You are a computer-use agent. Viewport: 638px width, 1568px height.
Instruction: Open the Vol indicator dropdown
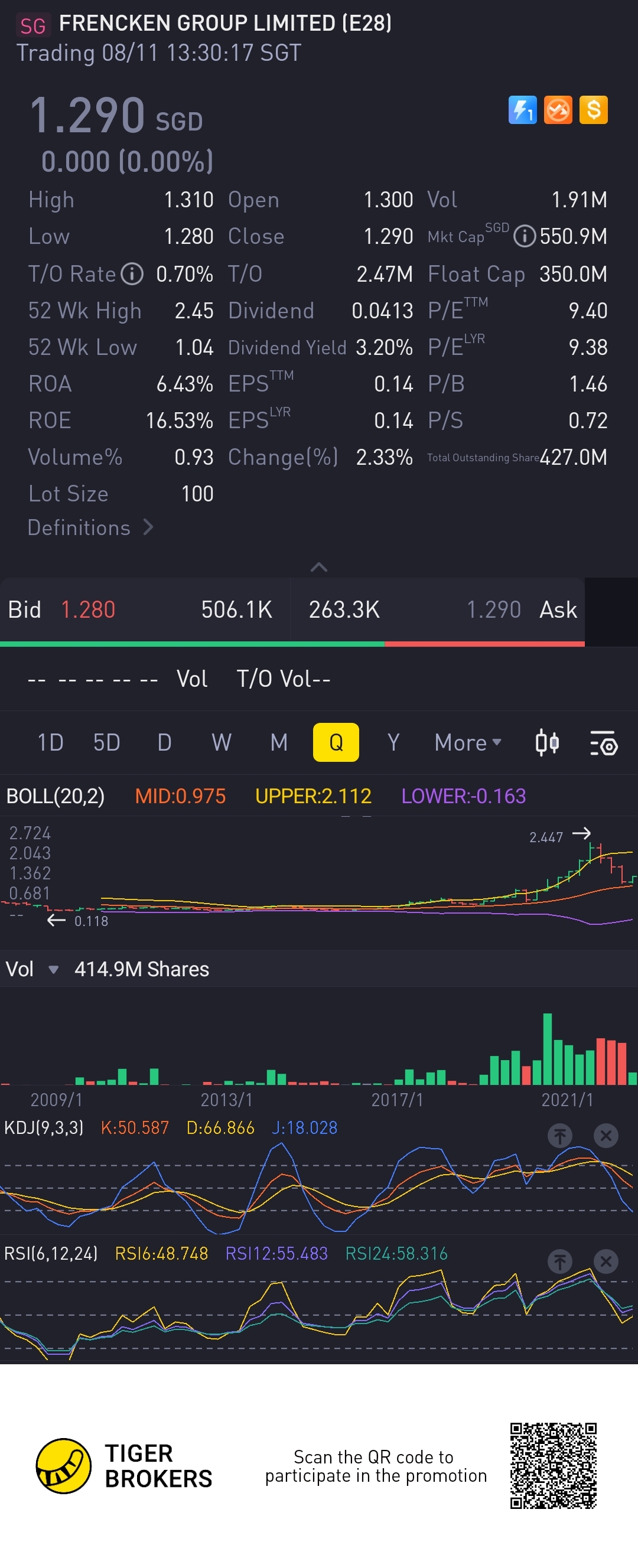click(x=54, y=970)
